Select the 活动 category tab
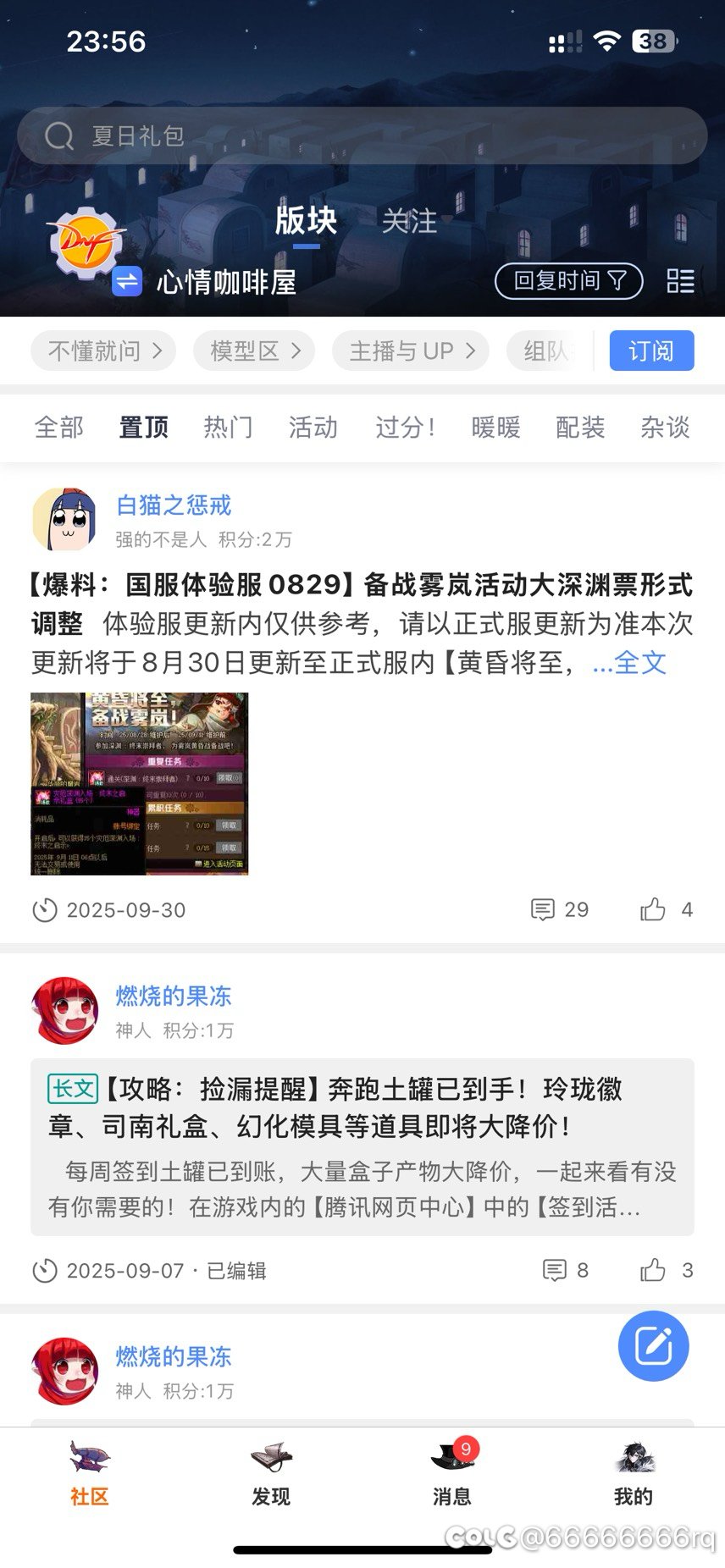 pos(313,427)
